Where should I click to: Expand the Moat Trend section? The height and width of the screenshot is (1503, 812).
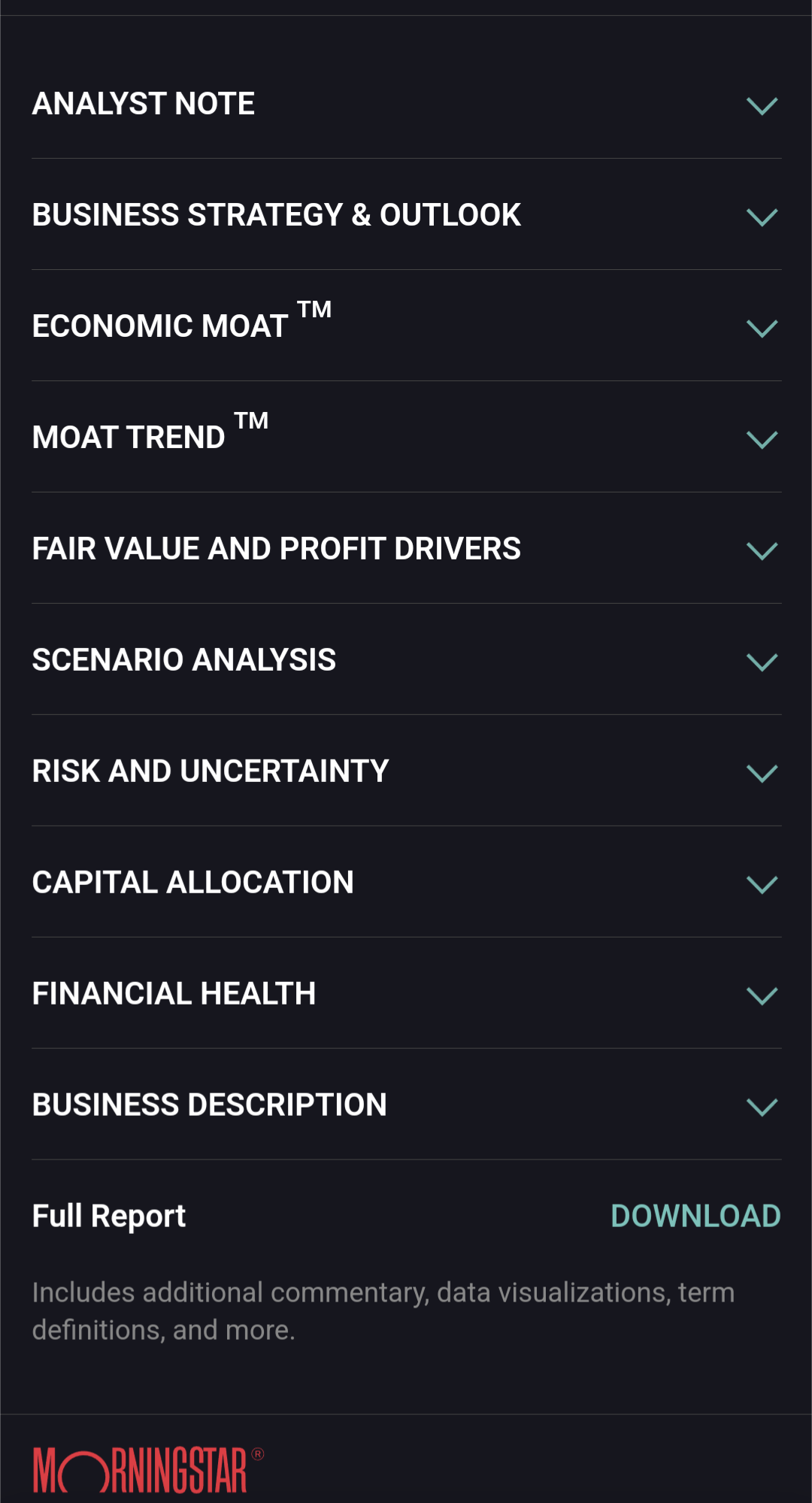pyautogui.click(x=761, y=439)
